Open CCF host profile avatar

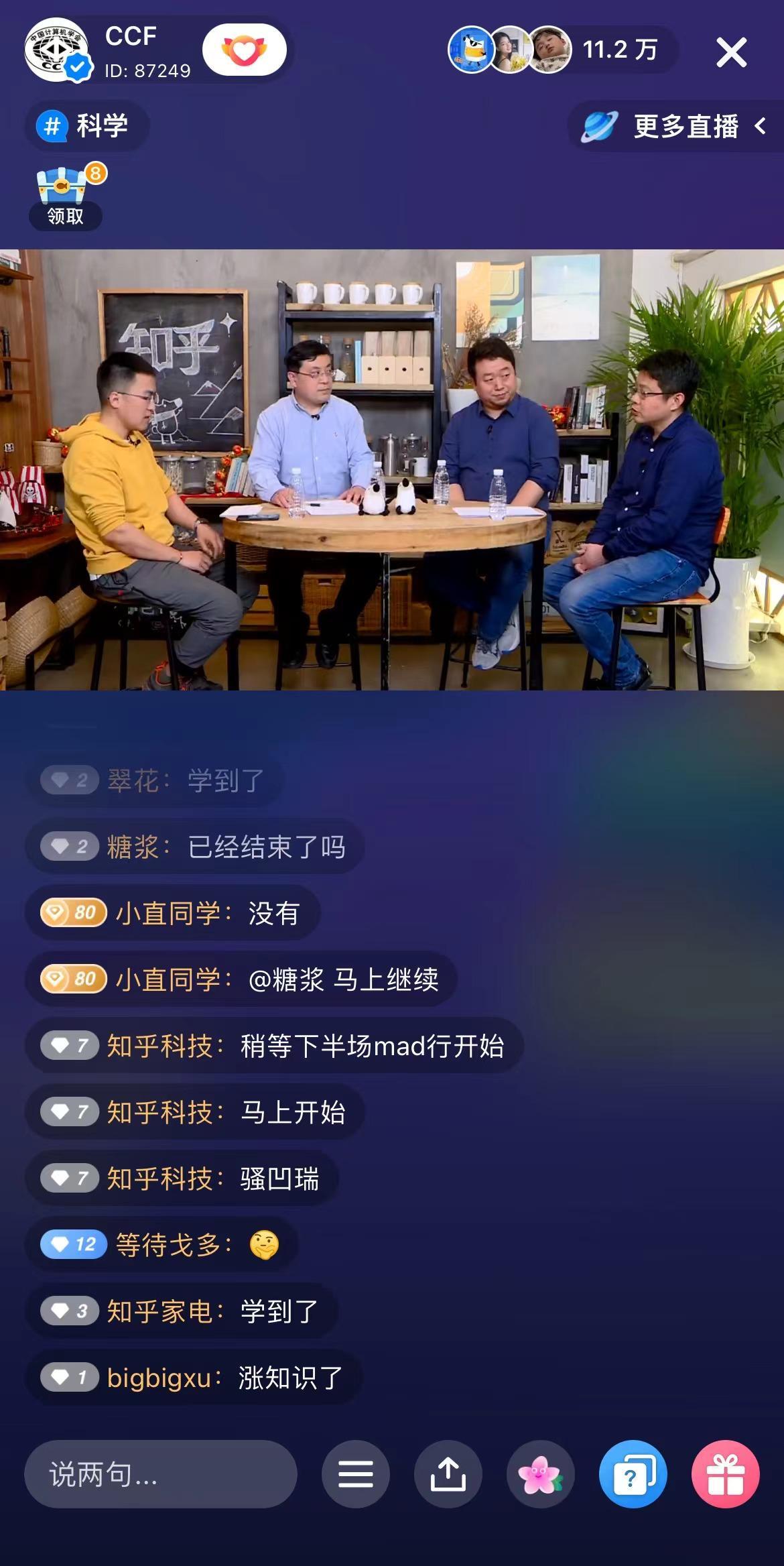[58, 50]
